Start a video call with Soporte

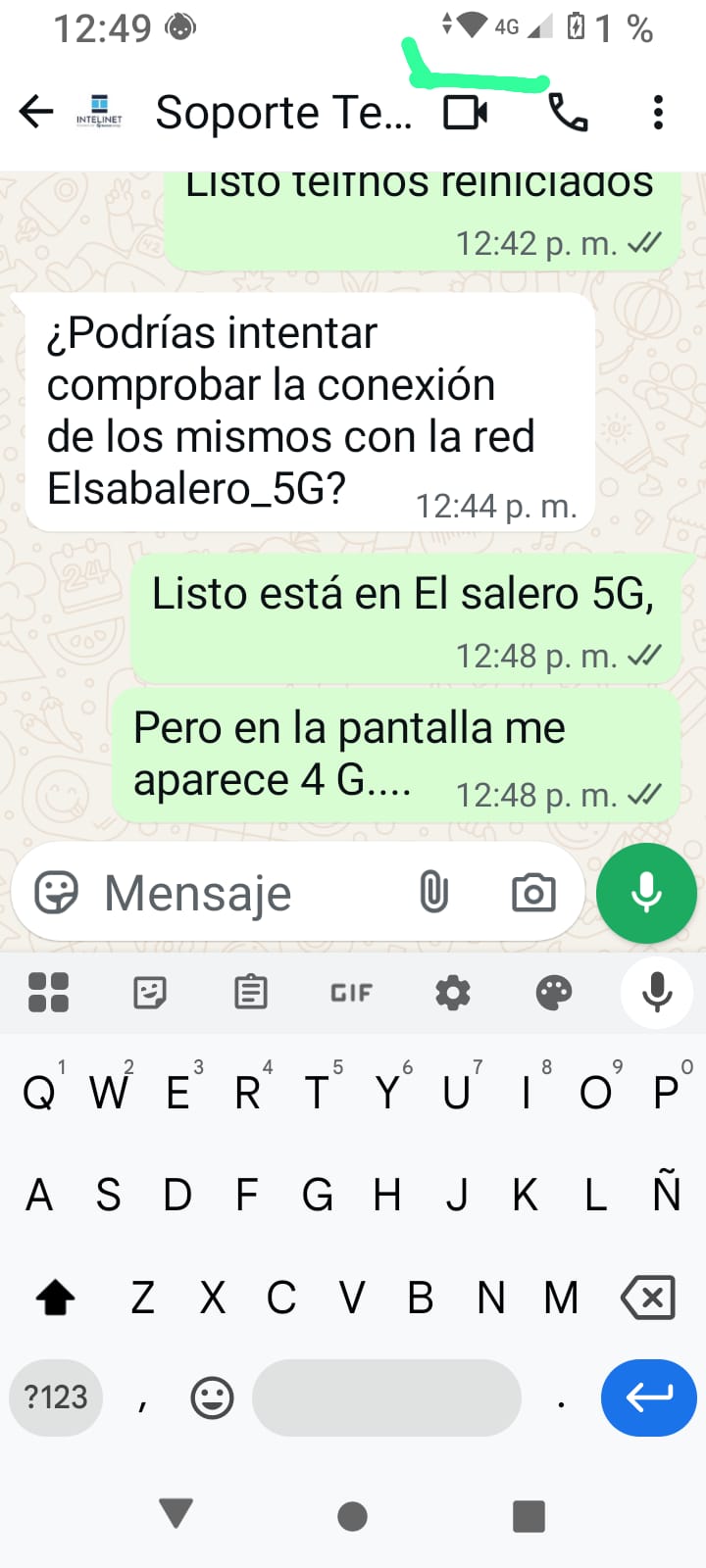point(465,113)
